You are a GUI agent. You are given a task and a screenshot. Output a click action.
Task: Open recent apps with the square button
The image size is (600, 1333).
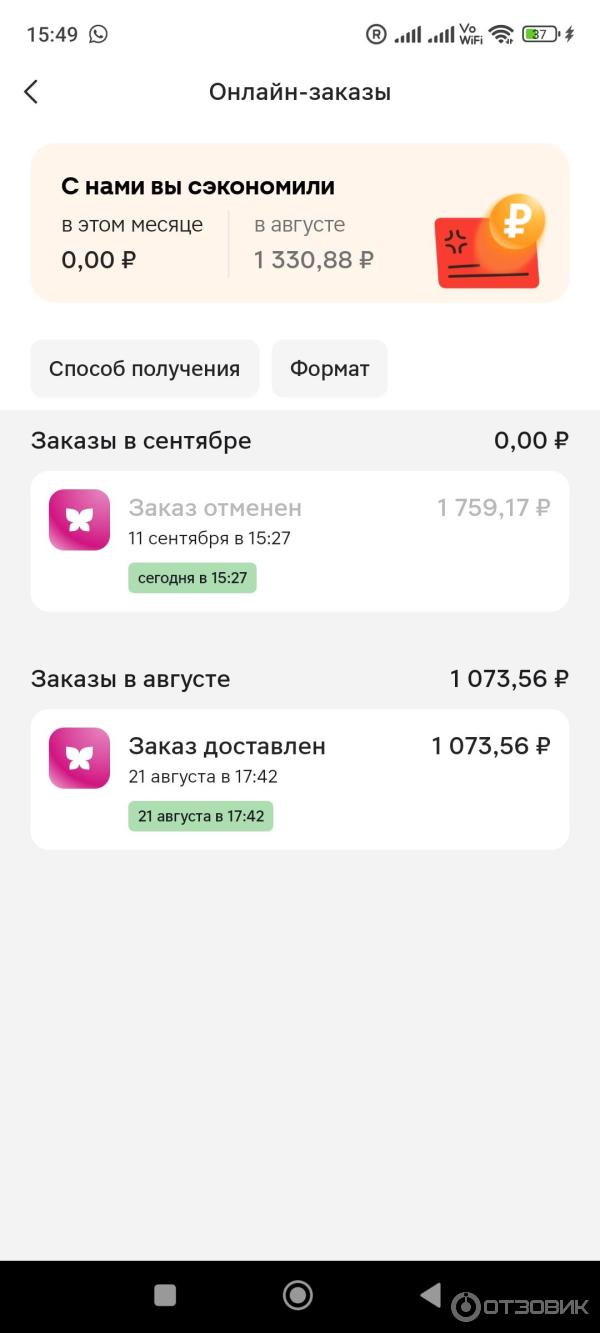(x=165, y=1295)
